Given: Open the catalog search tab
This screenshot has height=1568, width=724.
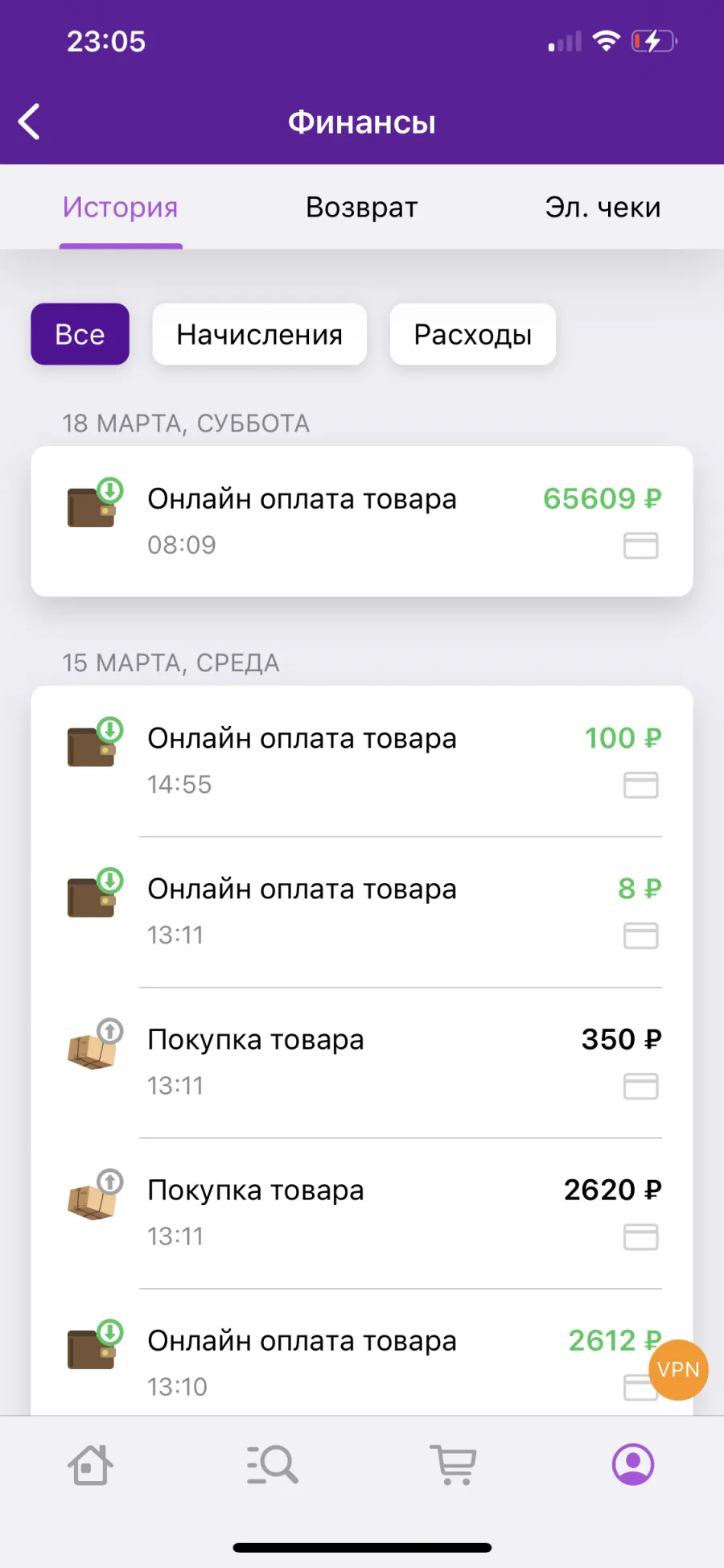Looking at the screenshot, I should 272,1465.
